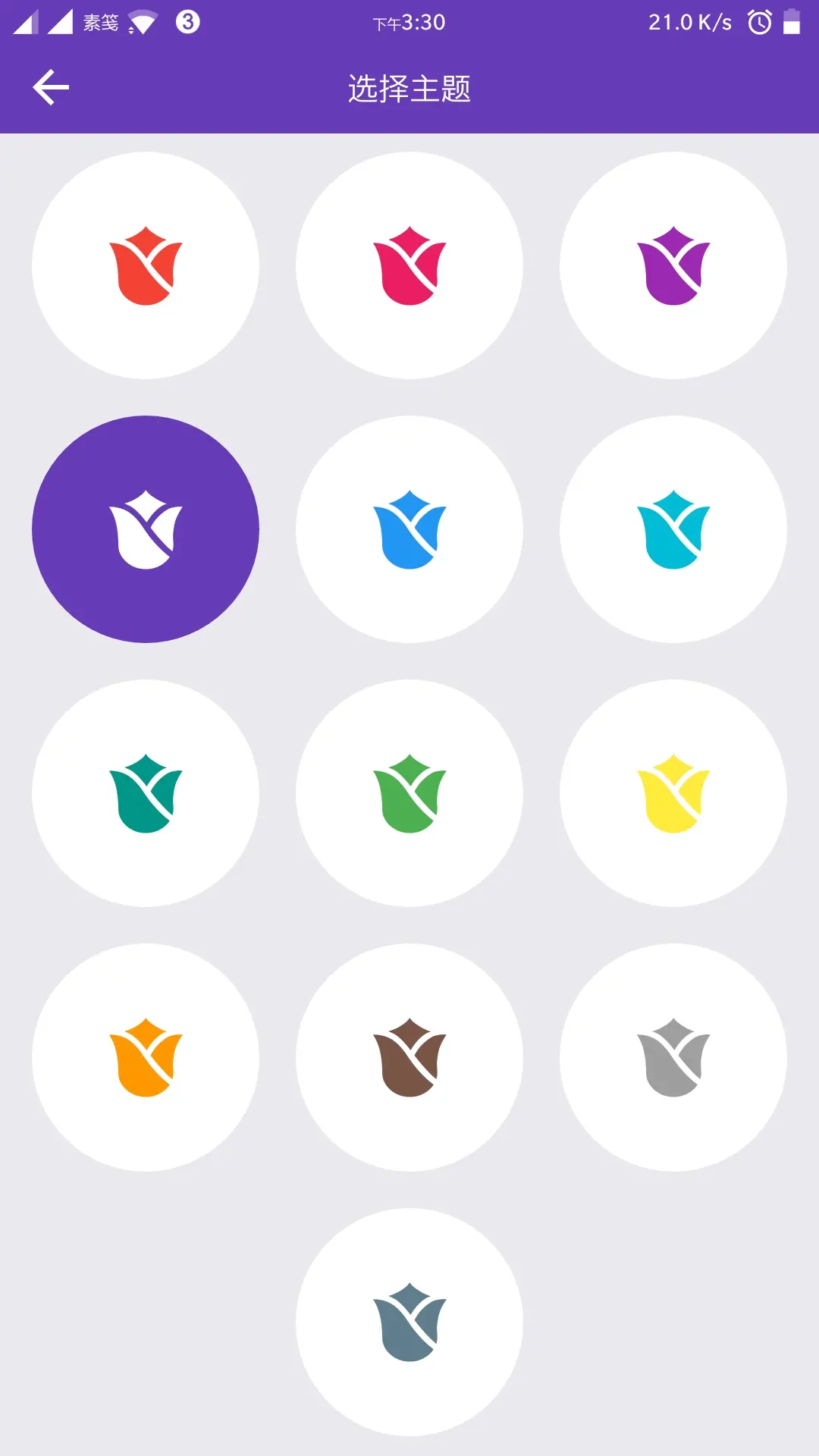Viewport: 819px width, 1456px height.
Task: Pick the purple theme color
Action: (673, 265)
